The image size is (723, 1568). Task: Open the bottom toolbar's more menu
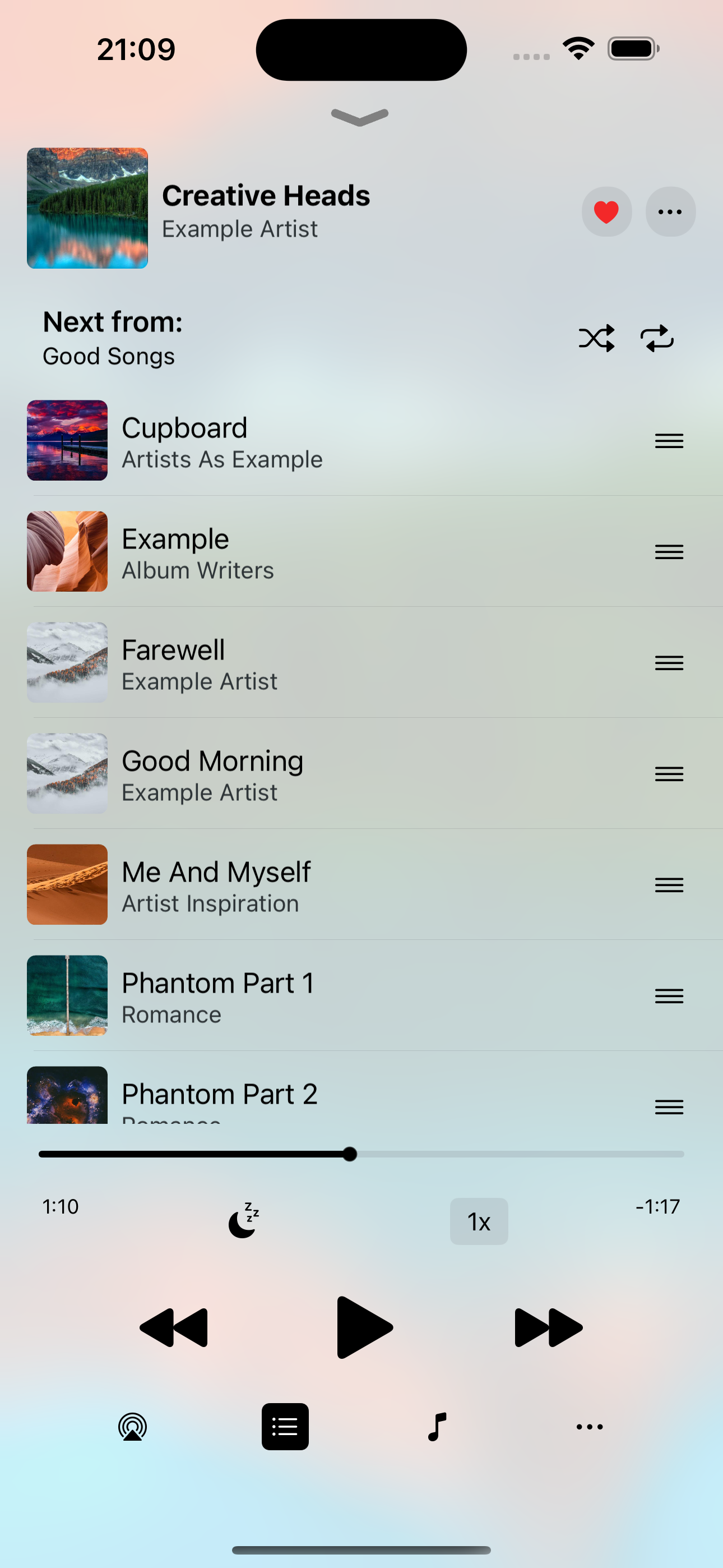click(589, 1427)
